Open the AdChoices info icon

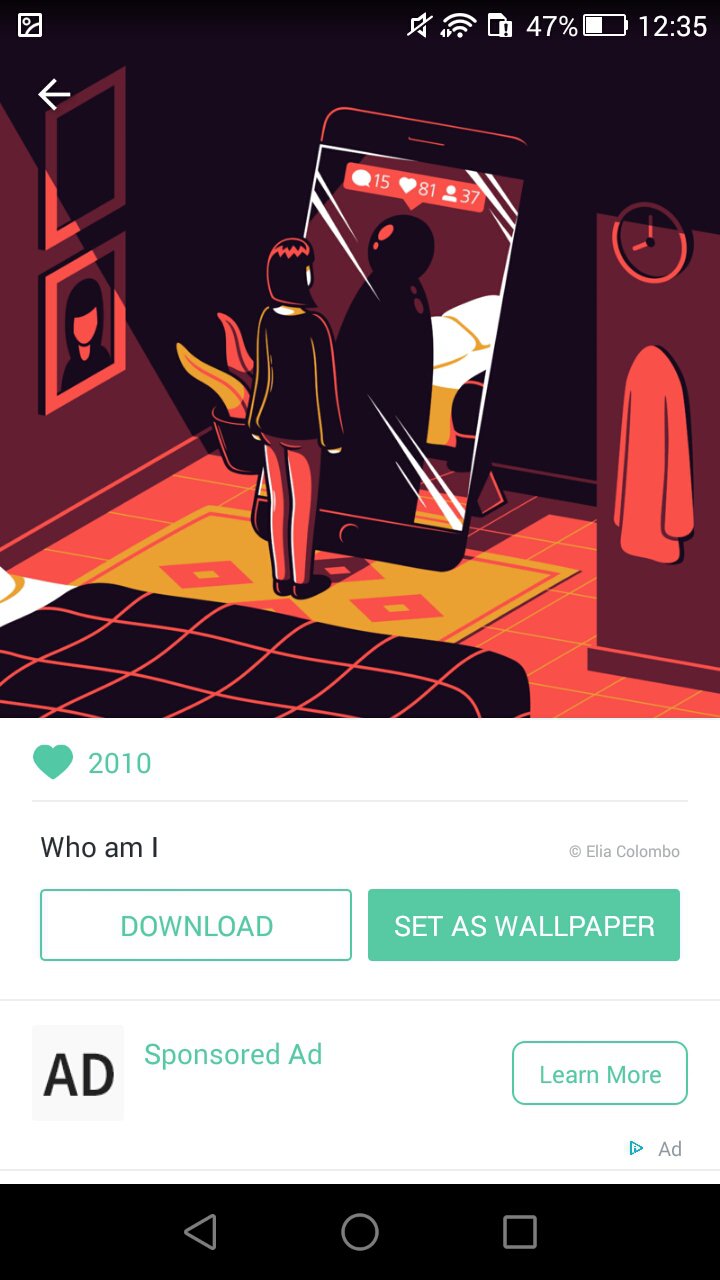tap(636, 1148)
